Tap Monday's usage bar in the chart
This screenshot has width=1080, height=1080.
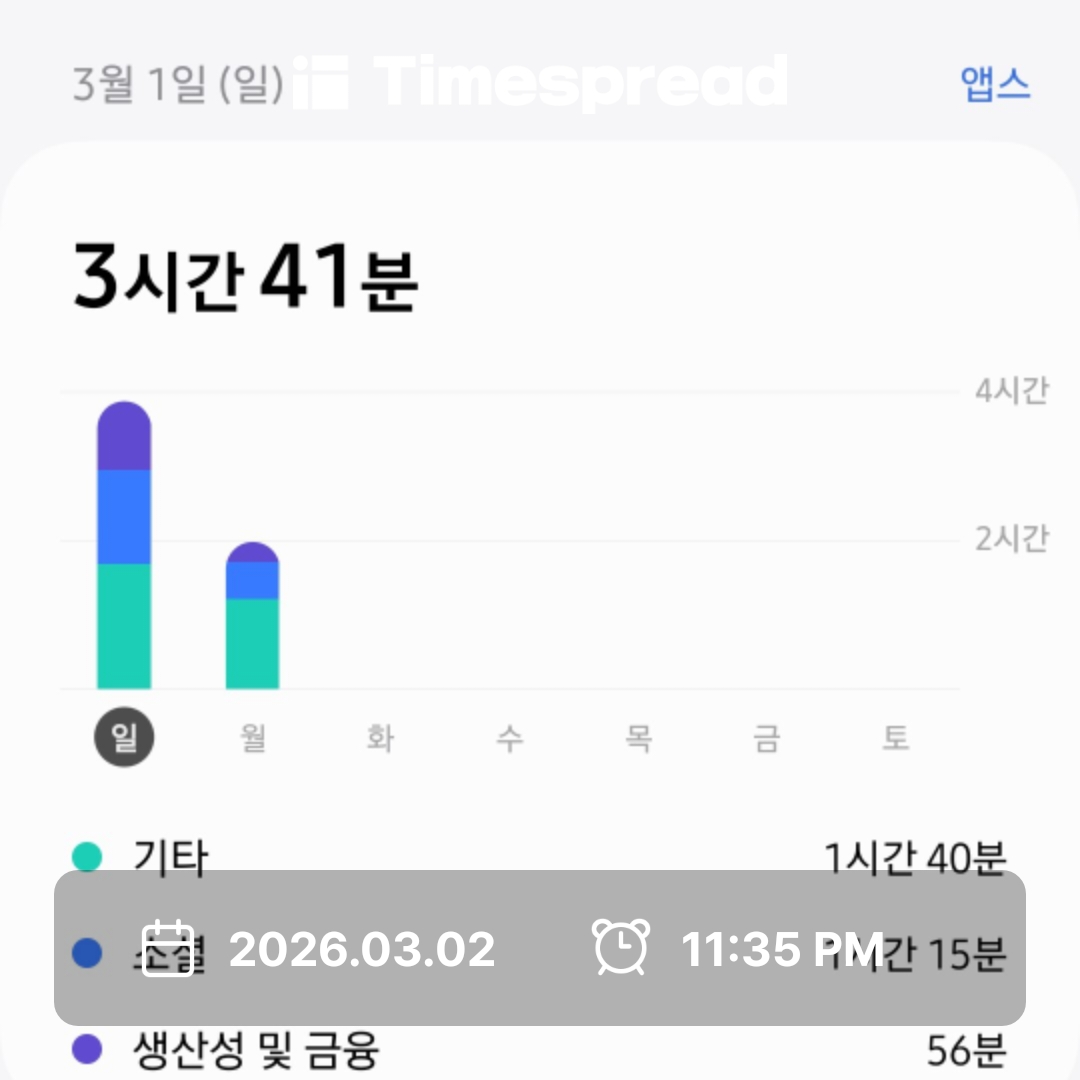pyautogui.click(x=253, y=615)
